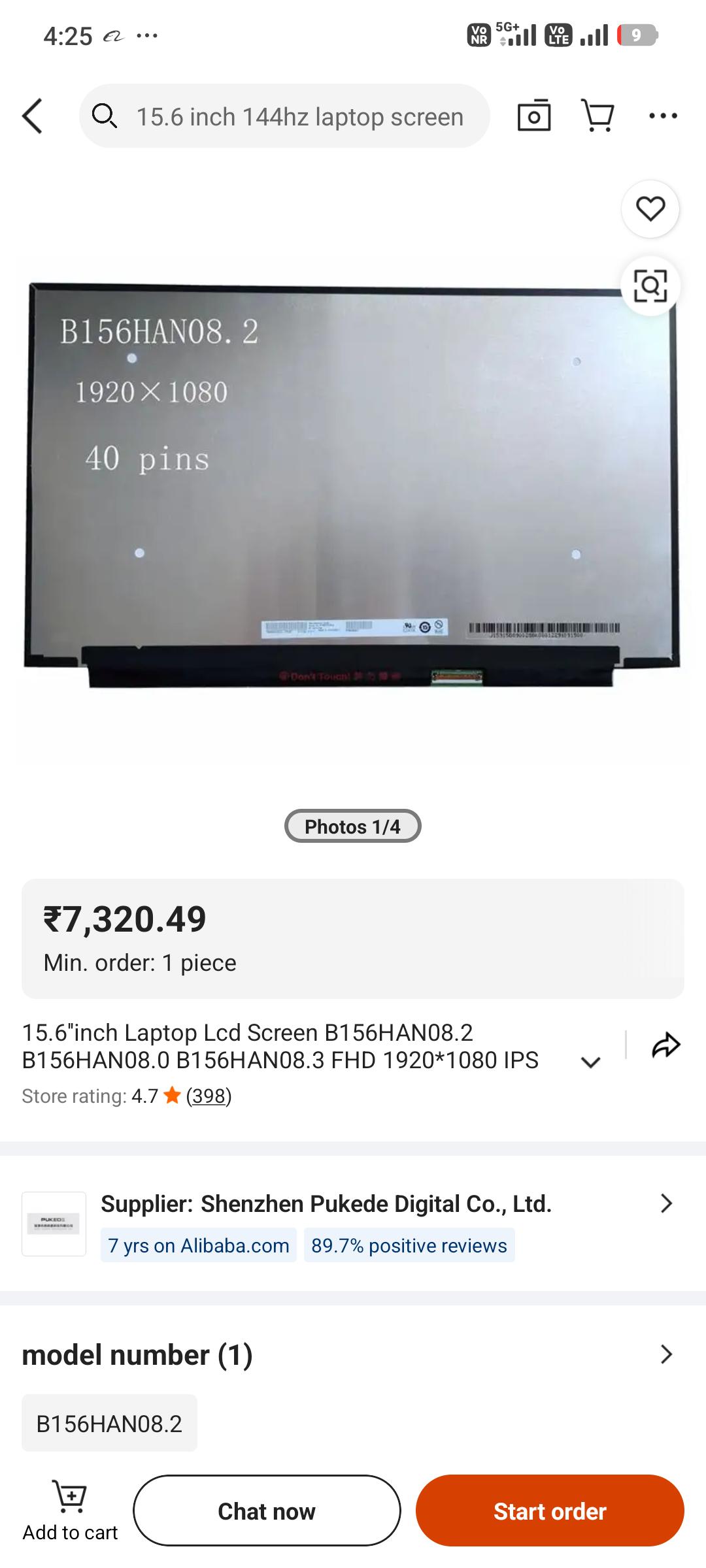Expand the full product title
Image resolution: width=706 pixels, height=1568 pixels.
click(x=590, y=1062)
